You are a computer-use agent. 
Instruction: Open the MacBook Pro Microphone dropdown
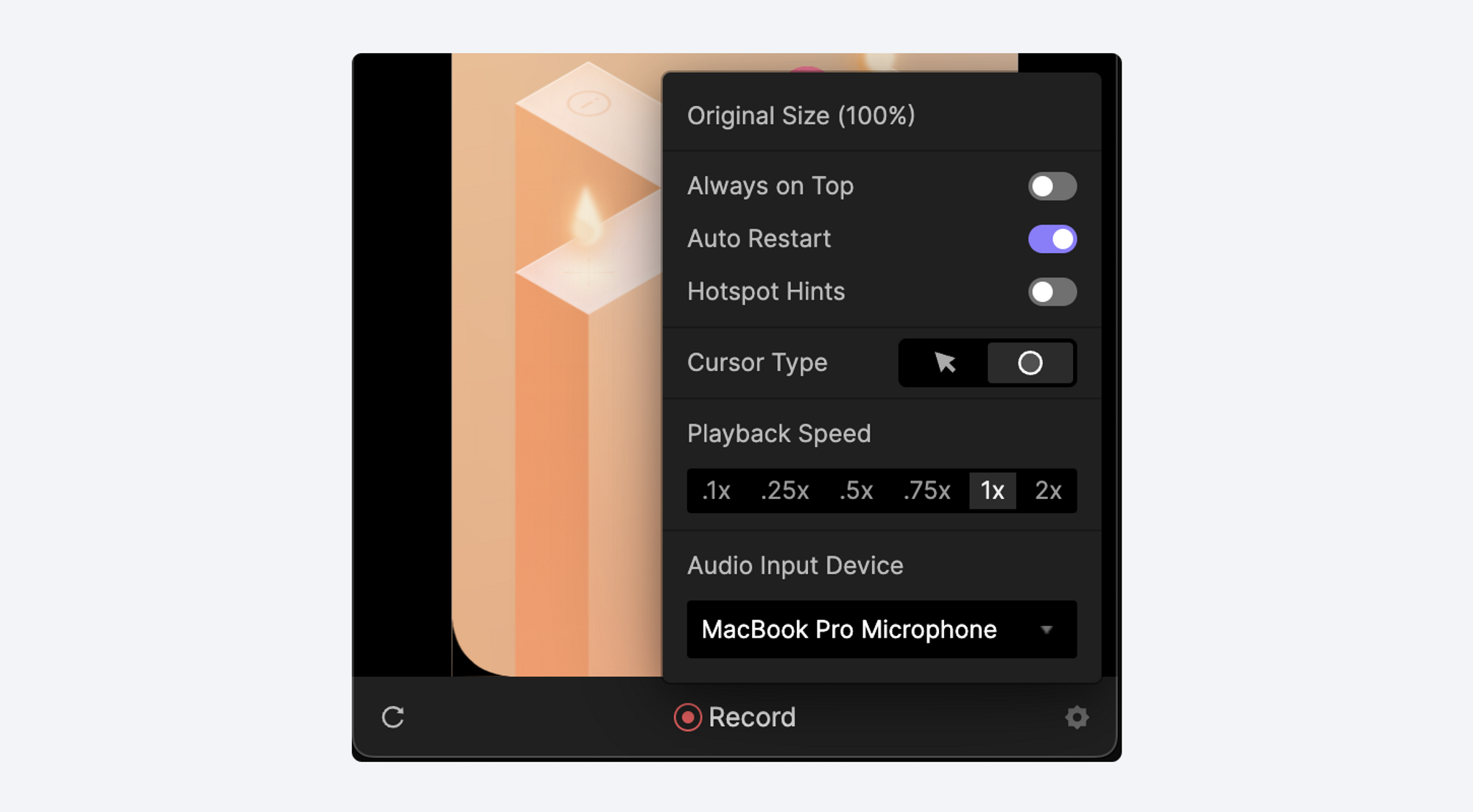tap(881, 629)
